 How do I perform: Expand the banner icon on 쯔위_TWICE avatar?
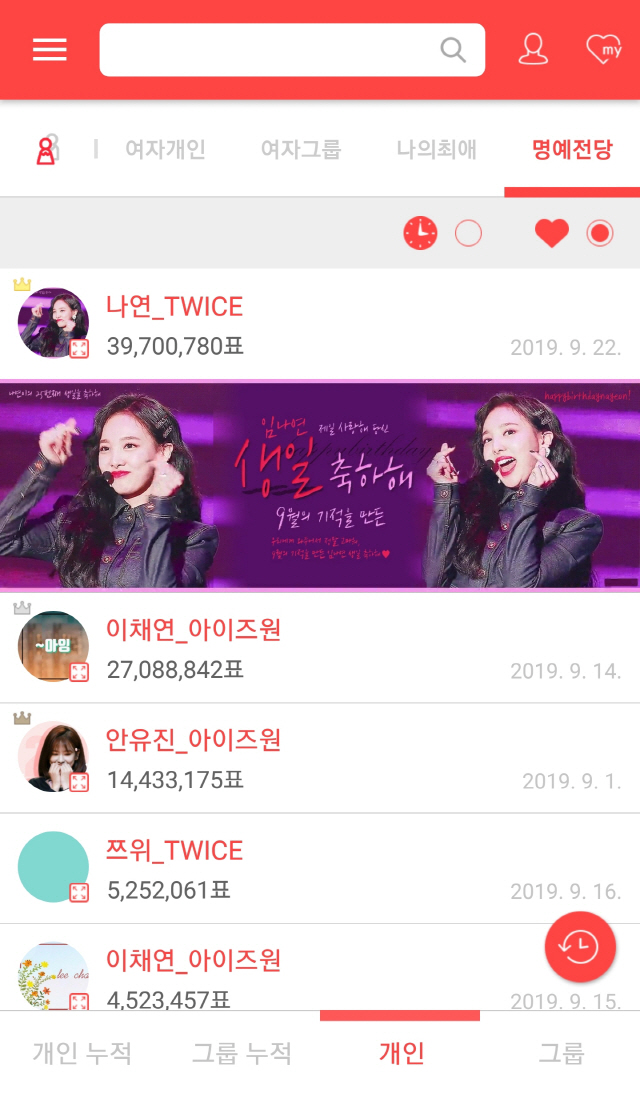79,892
